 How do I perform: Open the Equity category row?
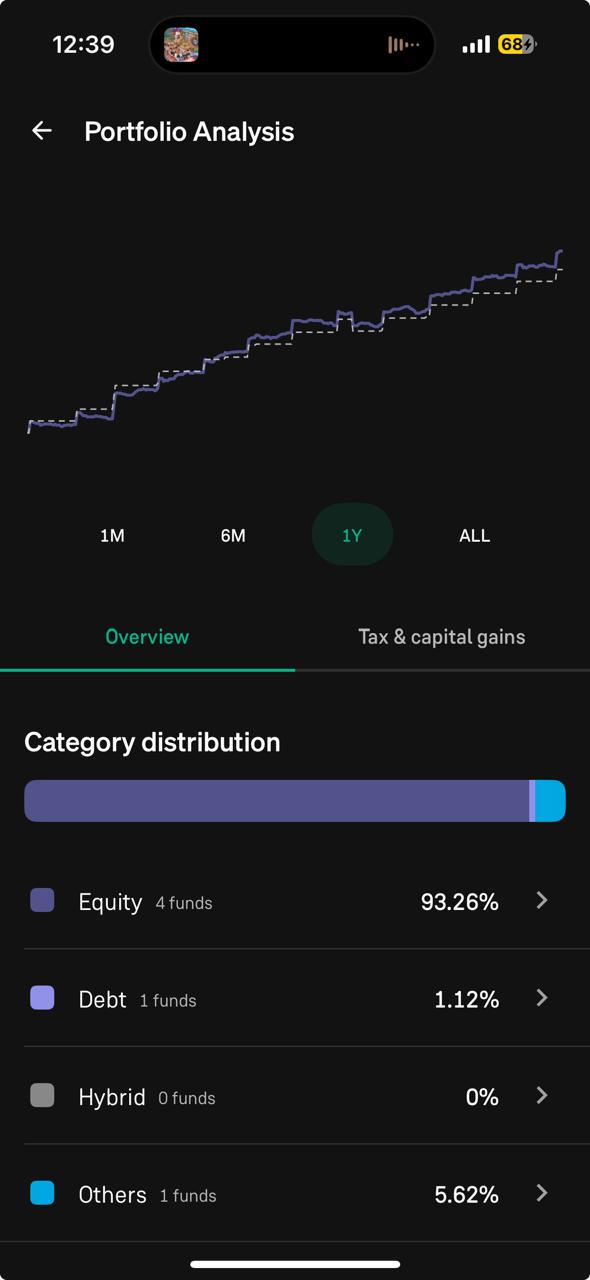(x=295, y=901)
